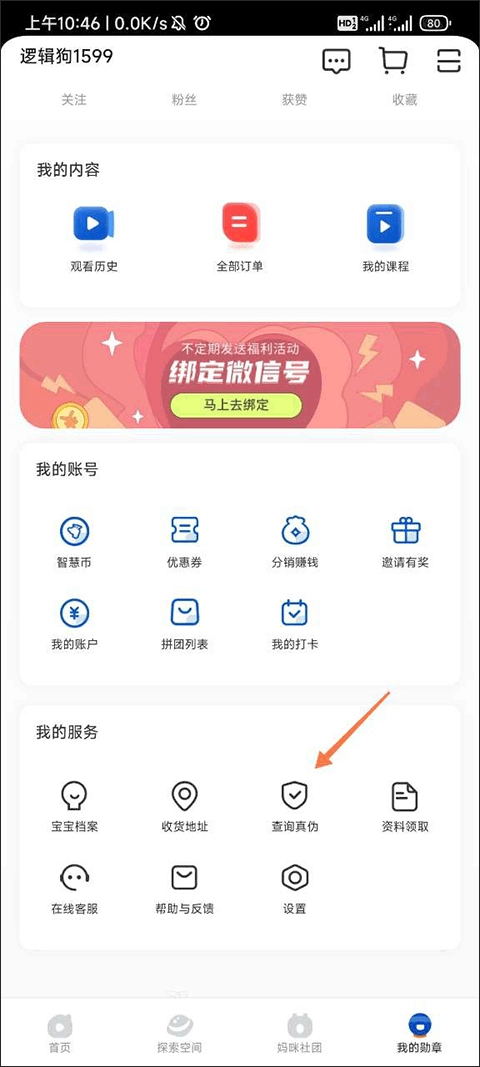Tap 马上去绑定 button on banner
The image size is (480, 1067).
(236, 405)
